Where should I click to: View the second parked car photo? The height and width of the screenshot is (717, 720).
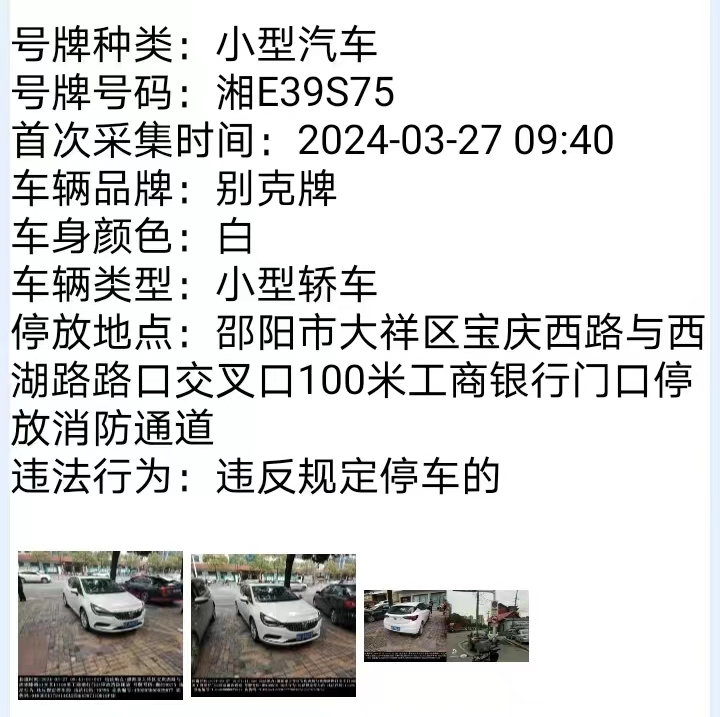273,623
